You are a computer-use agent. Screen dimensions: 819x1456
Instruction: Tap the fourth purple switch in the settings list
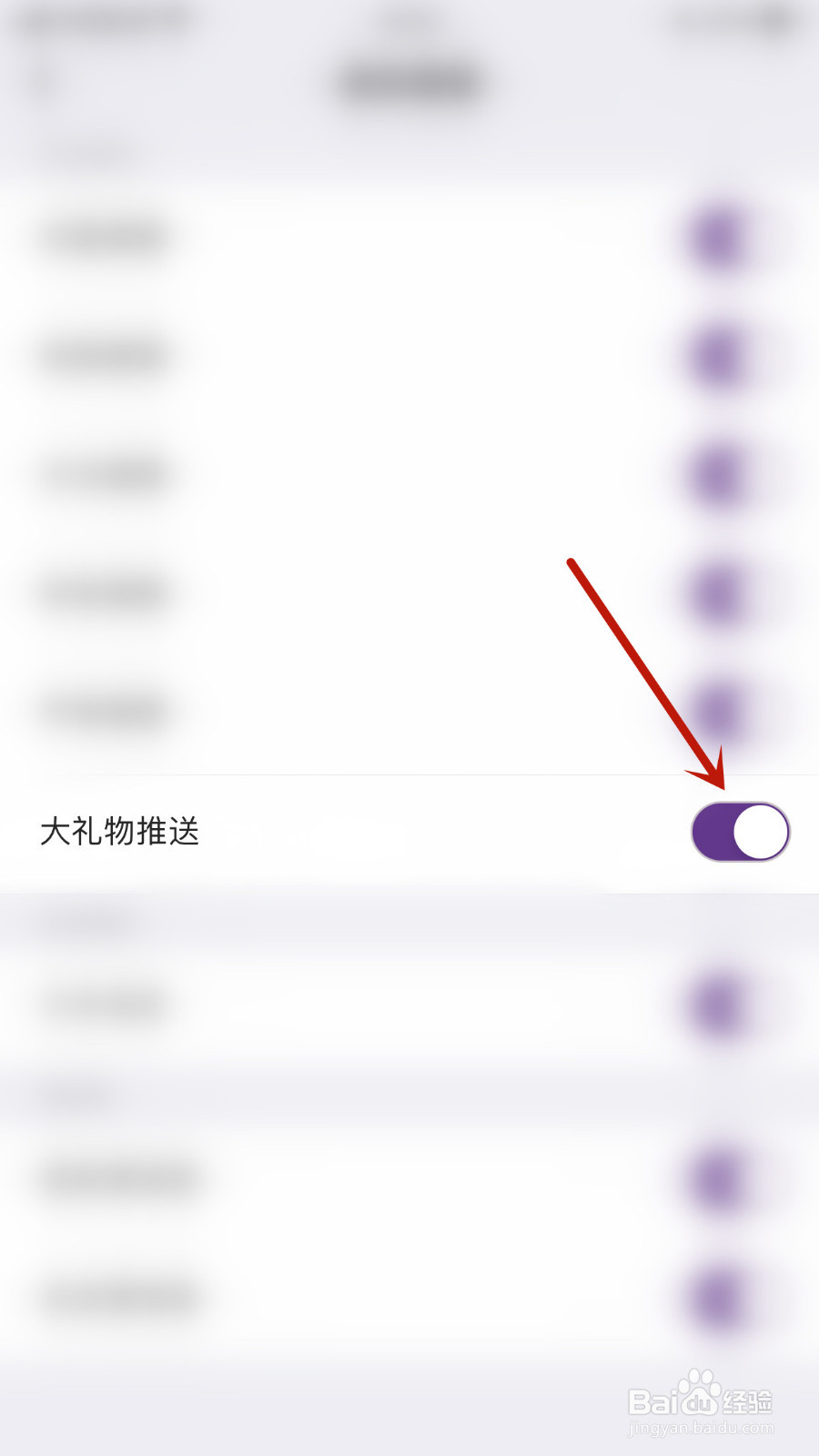tap(719, 591)
